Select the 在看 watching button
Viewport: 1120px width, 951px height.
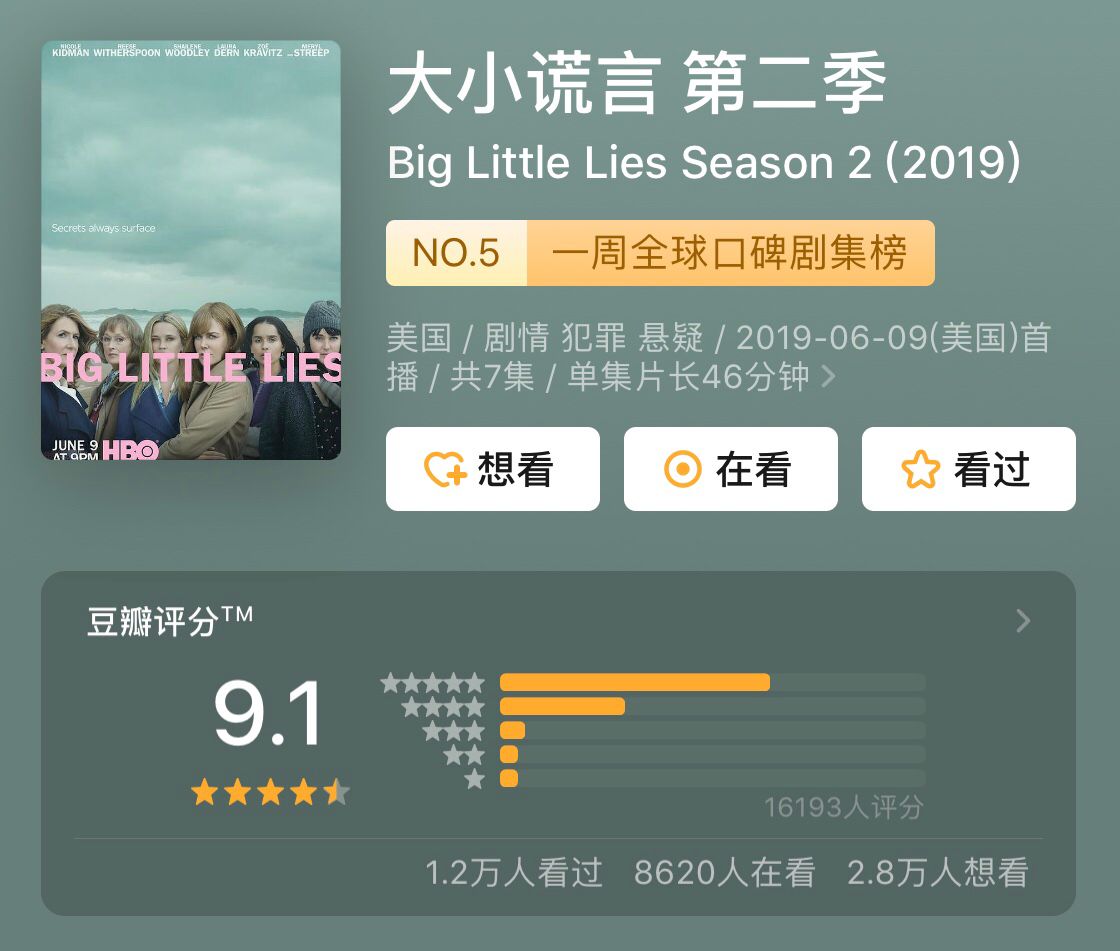coord(731,469)
